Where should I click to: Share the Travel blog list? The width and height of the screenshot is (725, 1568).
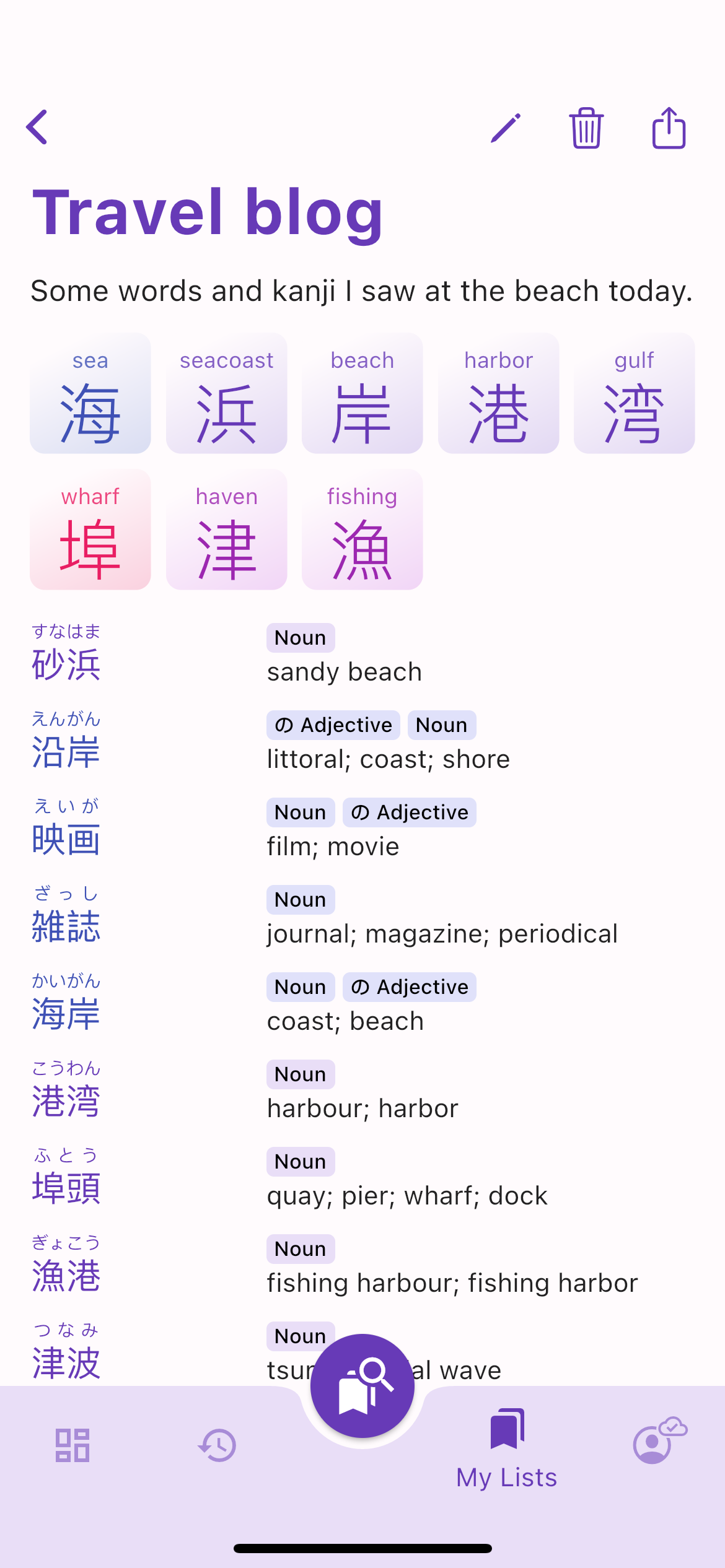click(x=669, y=128)
